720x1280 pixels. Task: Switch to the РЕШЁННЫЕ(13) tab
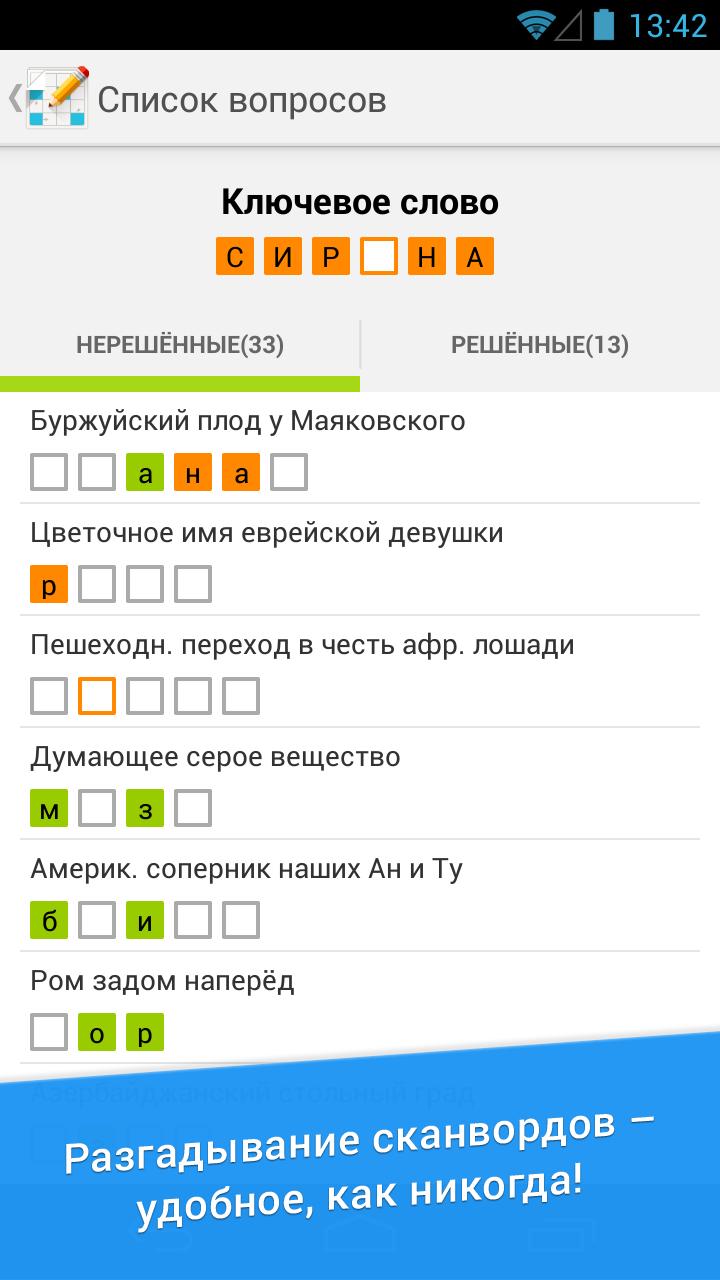[540, 345]
